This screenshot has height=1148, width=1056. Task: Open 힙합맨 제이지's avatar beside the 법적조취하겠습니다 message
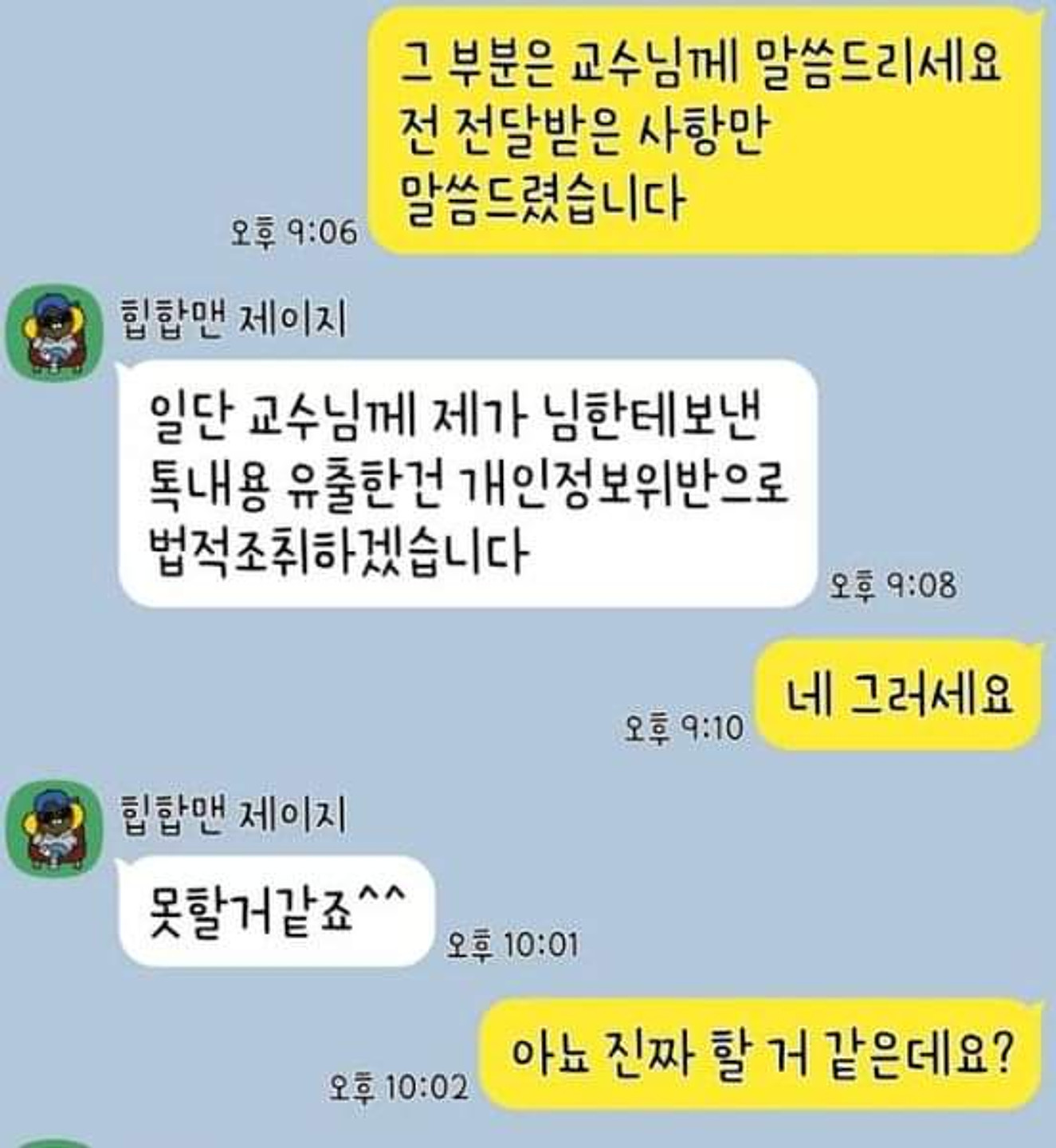click(54, 332)
